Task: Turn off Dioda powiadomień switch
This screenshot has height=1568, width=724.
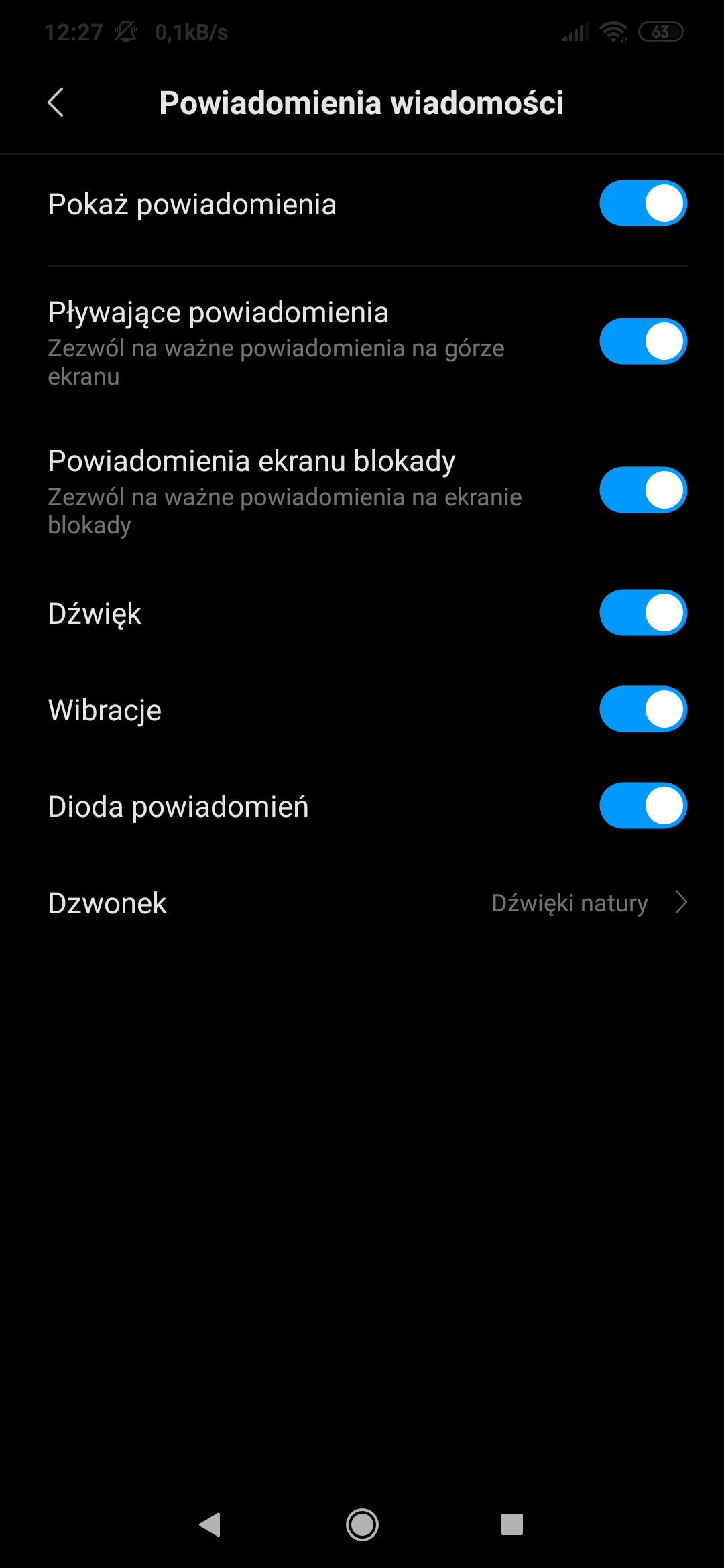Action: pyautogui.click(x=643, y=805)
